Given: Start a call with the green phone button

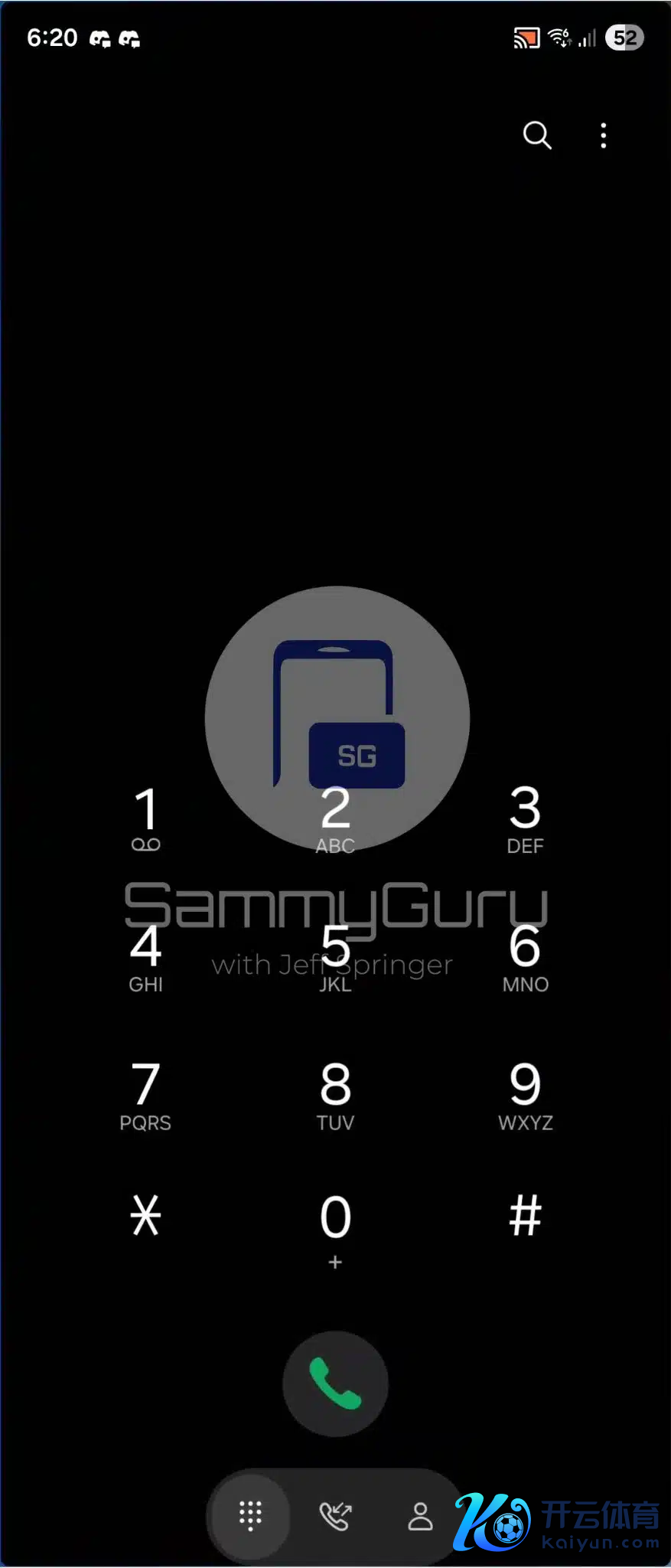Looking at the screenshot, I should (335, 1384).
